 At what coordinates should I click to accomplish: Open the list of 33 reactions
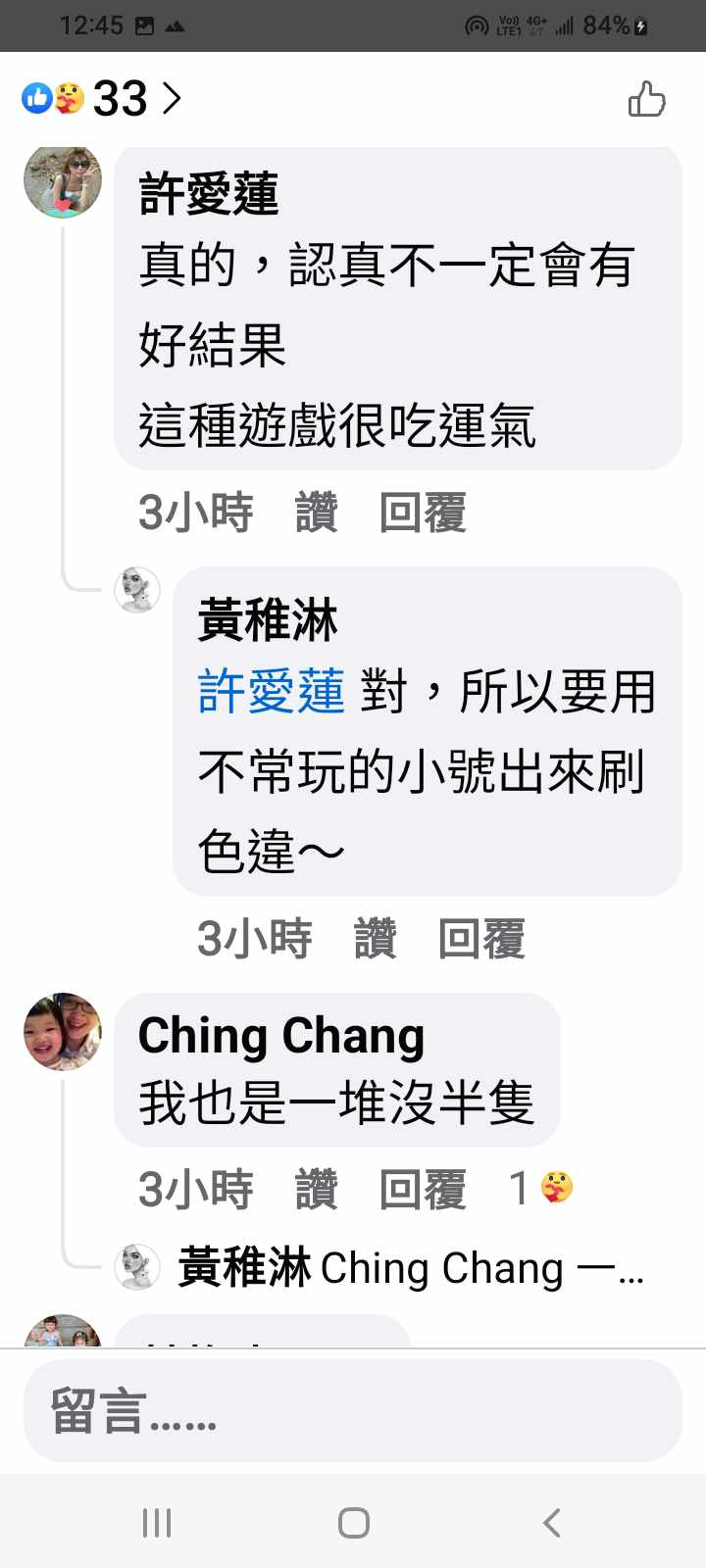coord(102,98)
